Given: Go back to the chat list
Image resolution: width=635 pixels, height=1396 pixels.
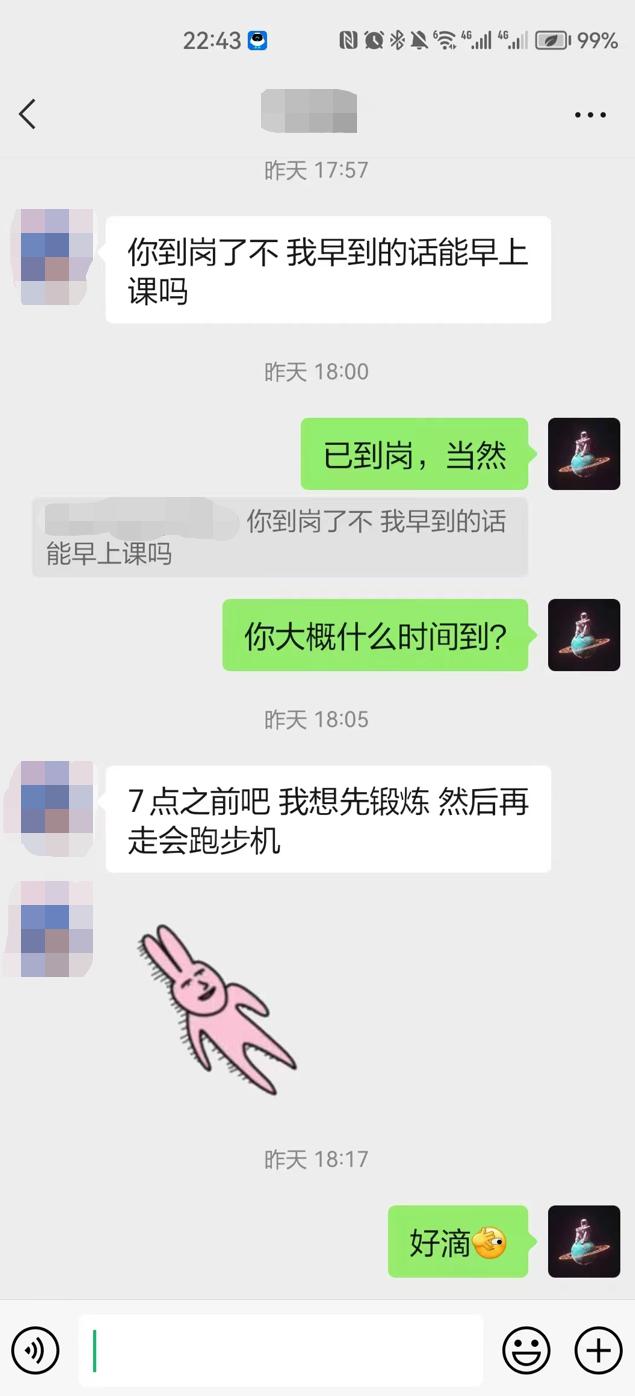Looking at the screenshot, I should pos(28,115).
